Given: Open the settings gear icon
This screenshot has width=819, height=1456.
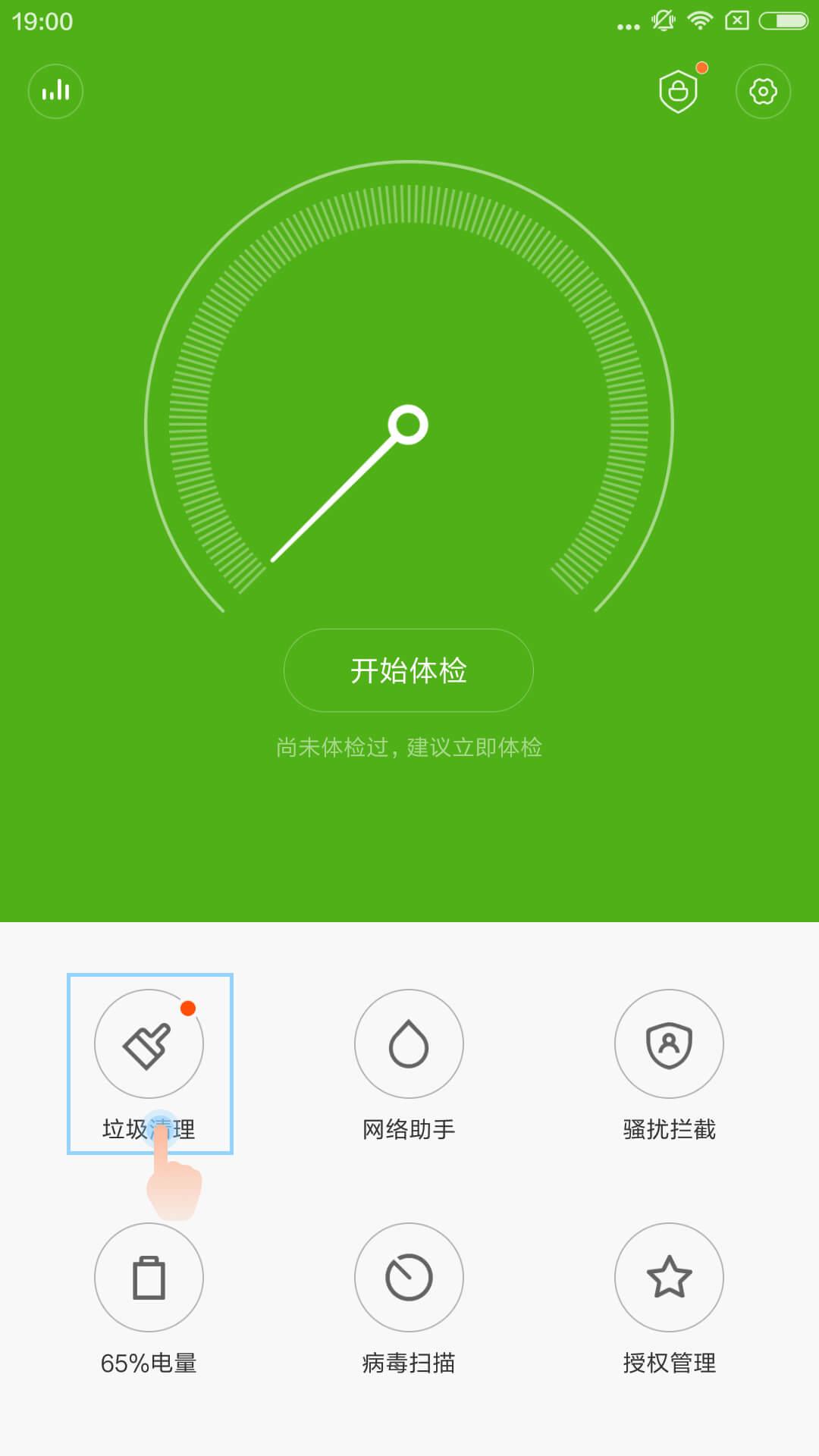Looking at the screenshot, I should pyautogui.click(x=763, y=91).
